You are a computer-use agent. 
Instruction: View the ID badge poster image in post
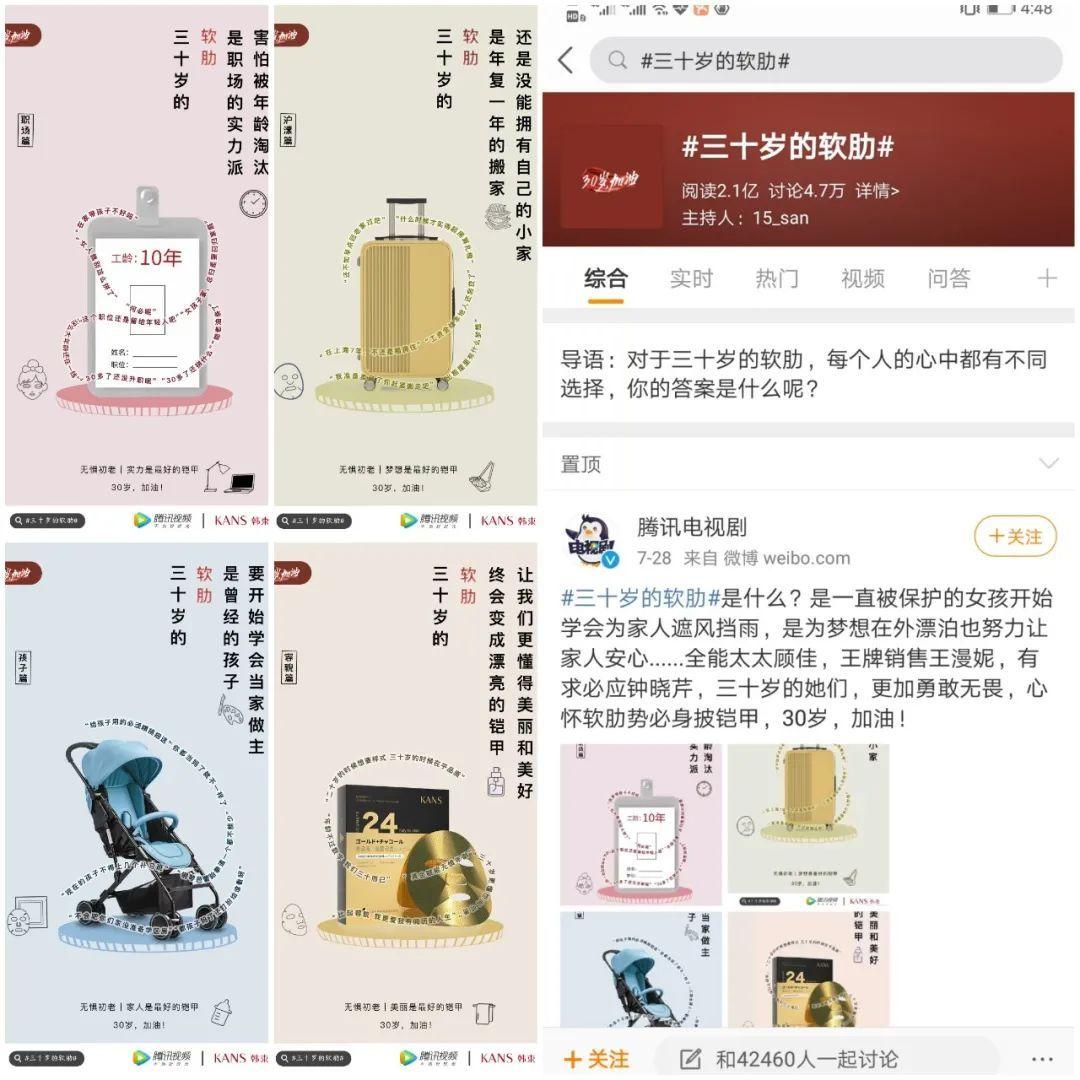(x=641, y=824)
